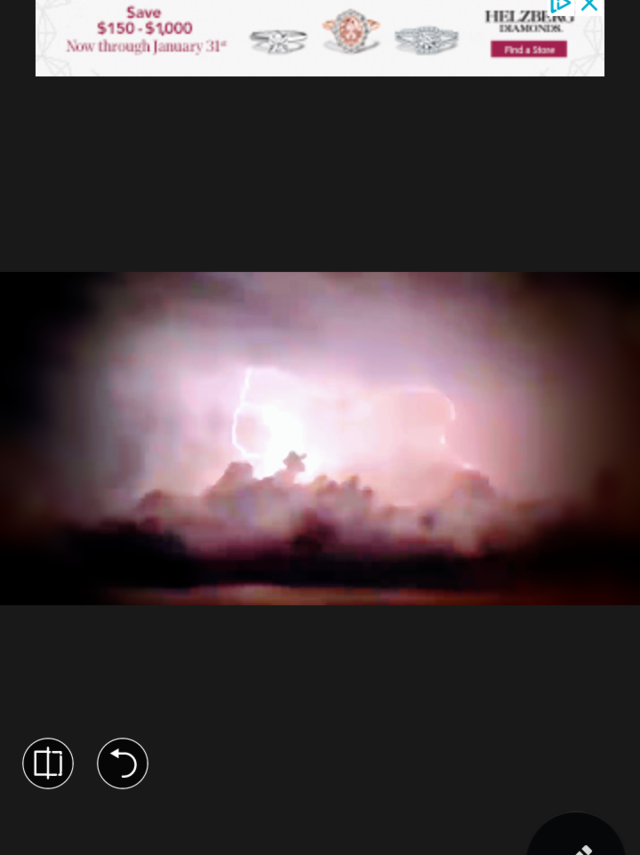Open the pencil edit floating button
Viewport: 640px width, 855px height.
(x=577, y=840)
